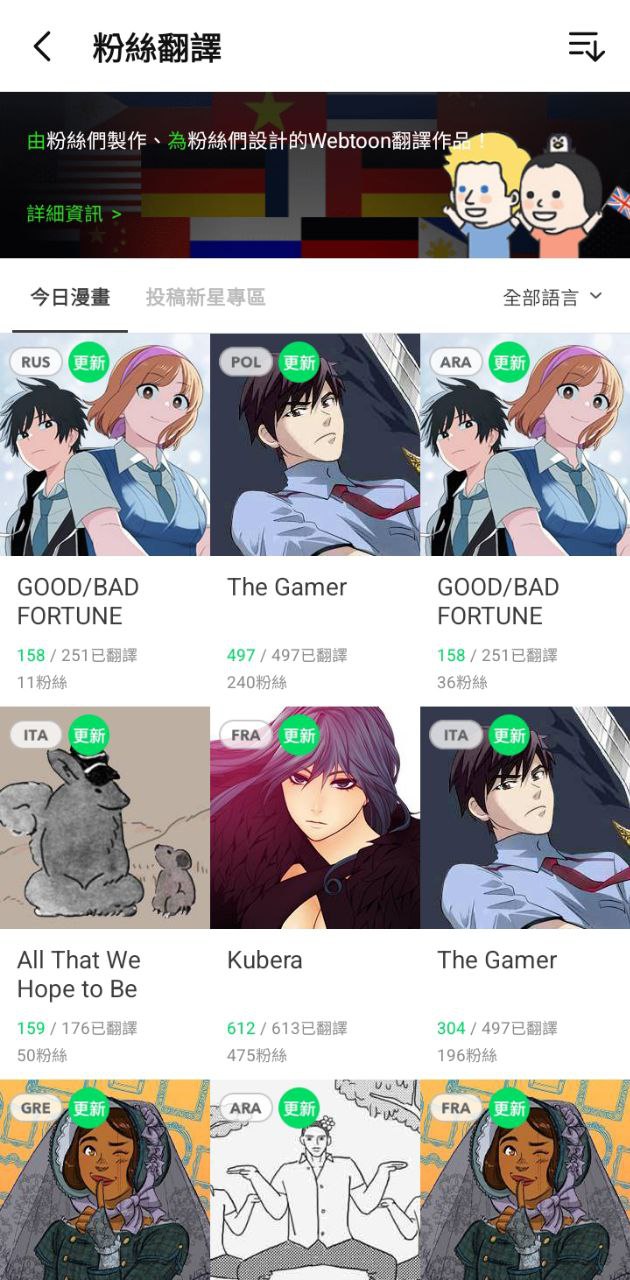Open the FRA-tagged comic with the hooded girl
The width and height of the screenshot is (630, 1280).
pos(524,1180)
